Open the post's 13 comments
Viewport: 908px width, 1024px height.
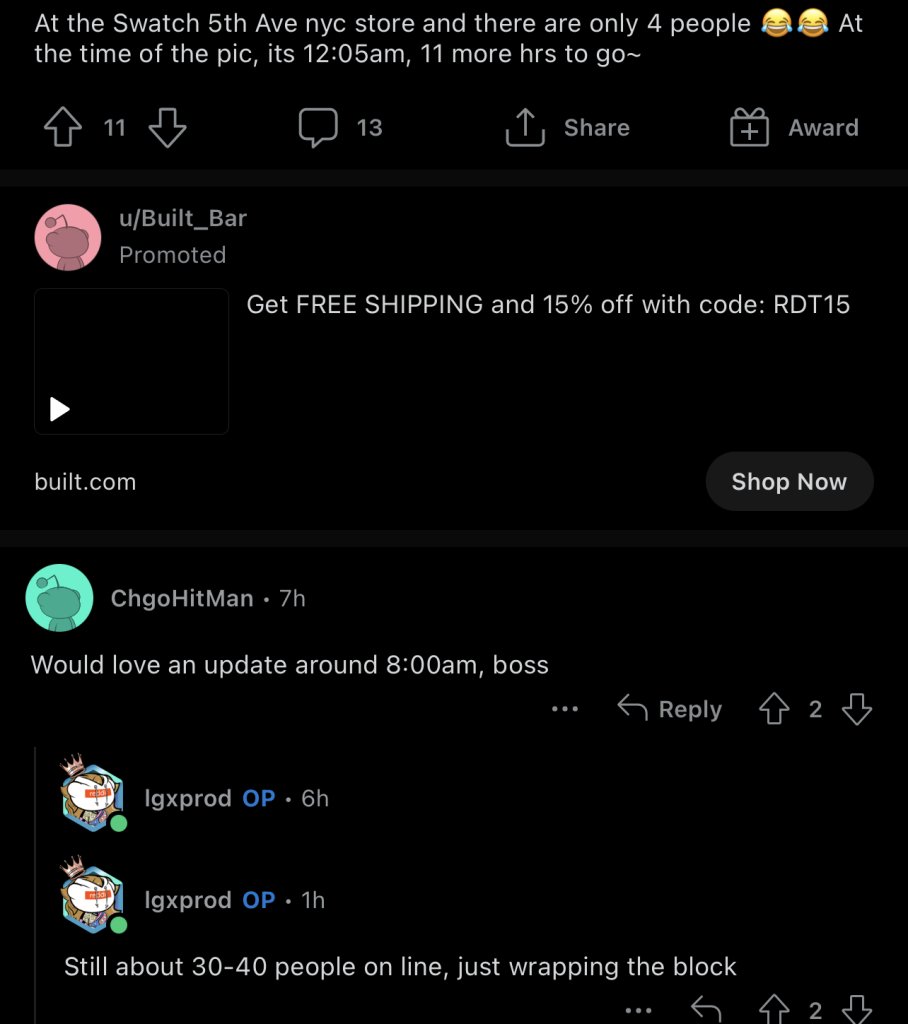tap(340, 128)
